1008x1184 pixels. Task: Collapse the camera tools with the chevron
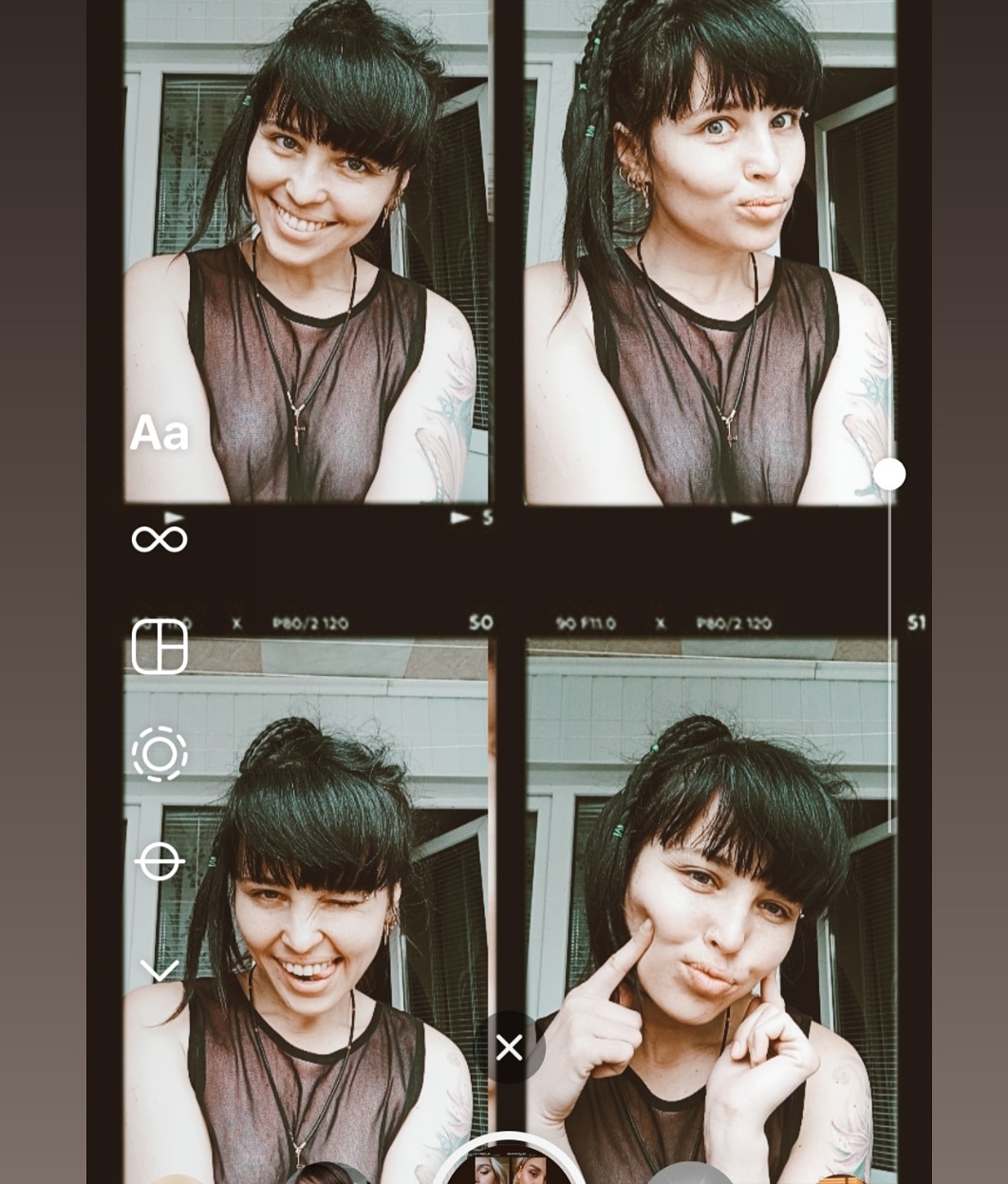(x=159, y=969)
